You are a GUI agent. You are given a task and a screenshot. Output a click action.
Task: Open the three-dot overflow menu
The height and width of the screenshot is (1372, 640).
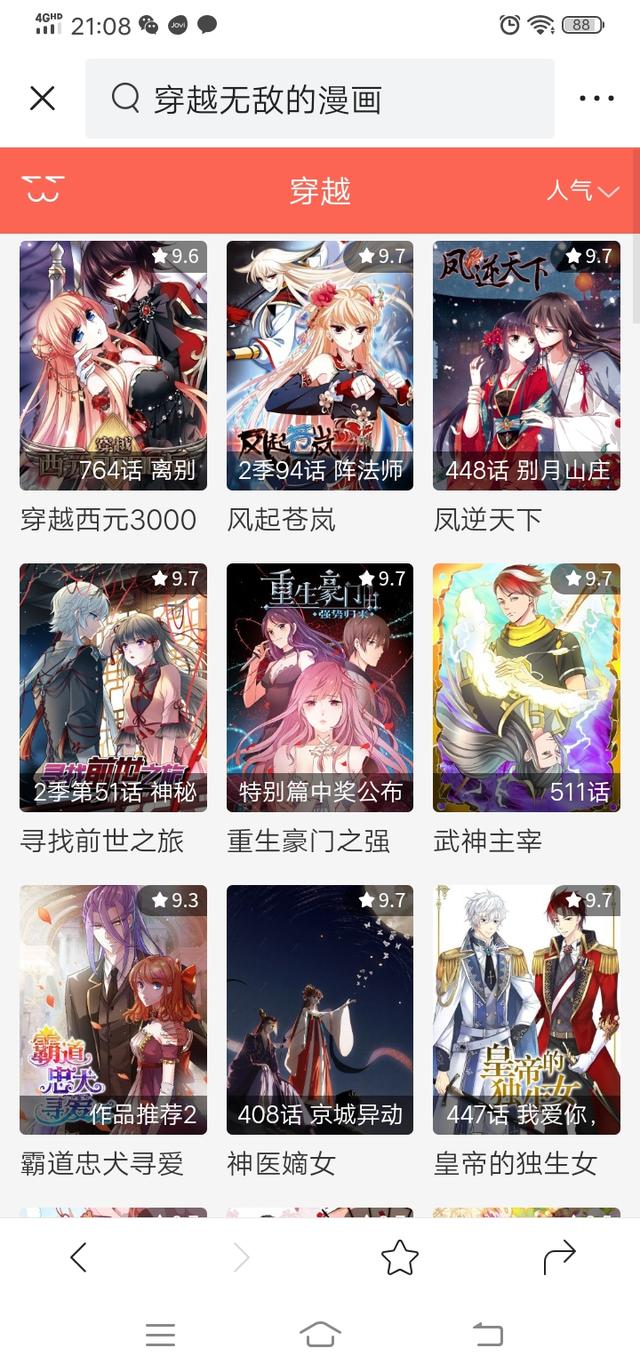596,98
